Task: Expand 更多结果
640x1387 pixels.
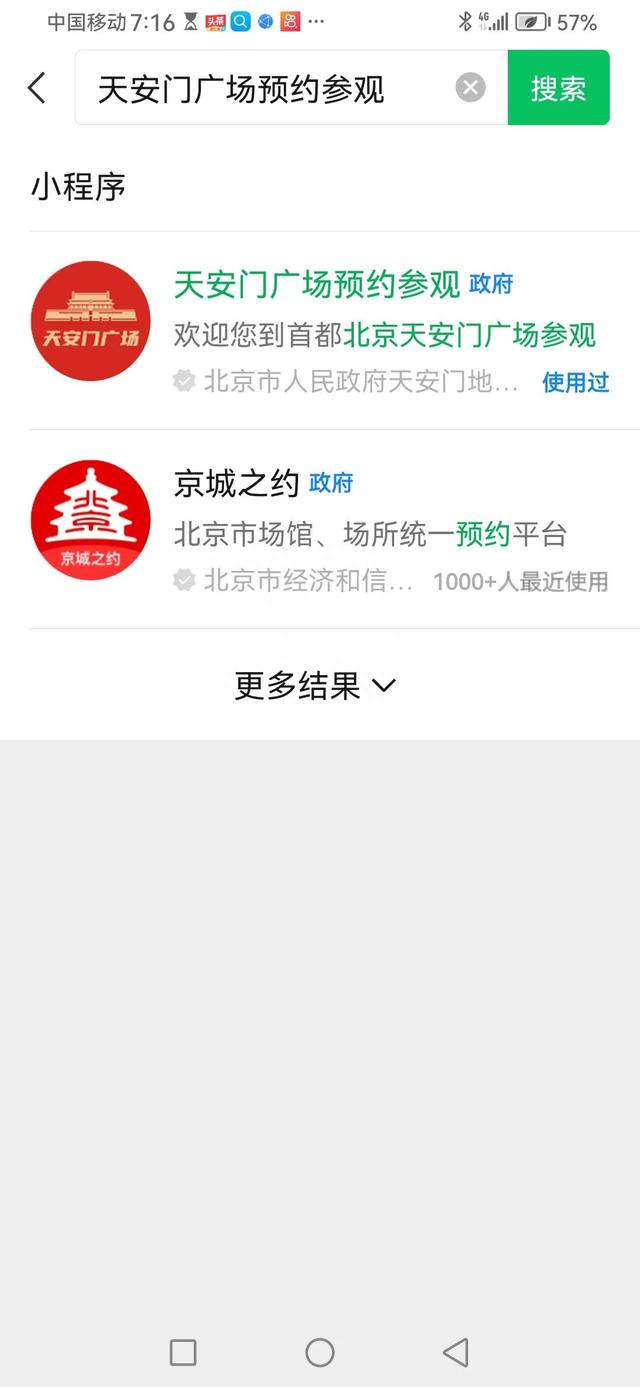Action: [x=316, y=685]
